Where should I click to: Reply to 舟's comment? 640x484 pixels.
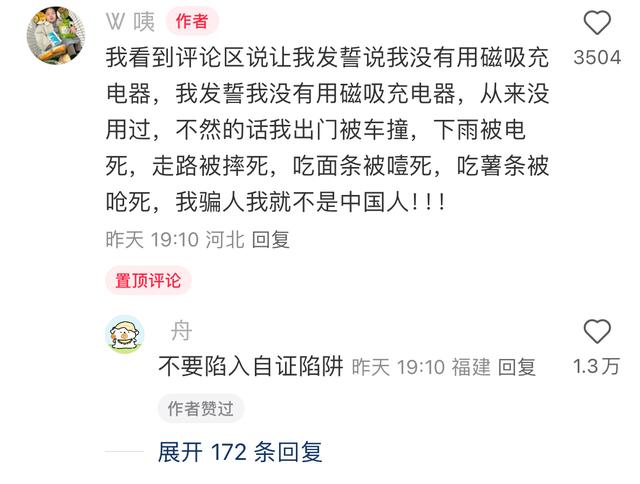[x=516, y=367]
